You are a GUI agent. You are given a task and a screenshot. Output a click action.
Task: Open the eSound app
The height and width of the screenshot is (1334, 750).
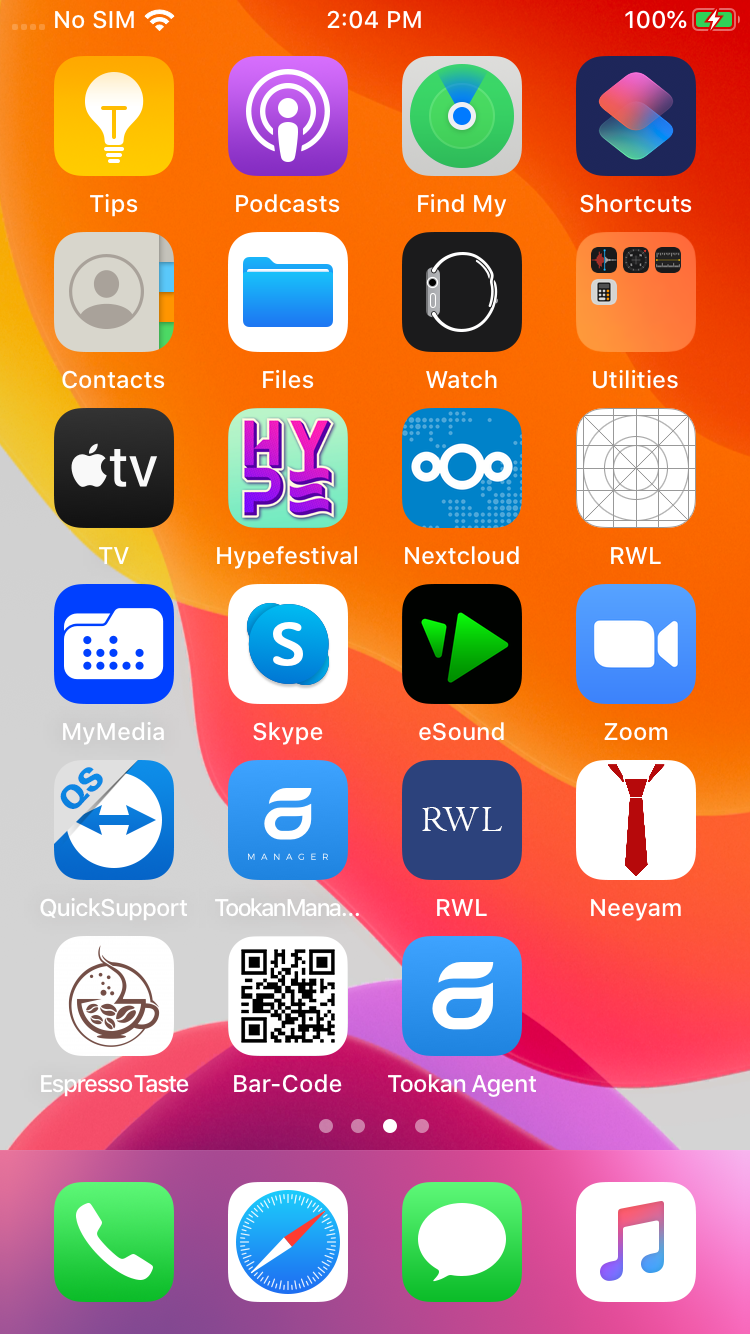click(461, 644)
